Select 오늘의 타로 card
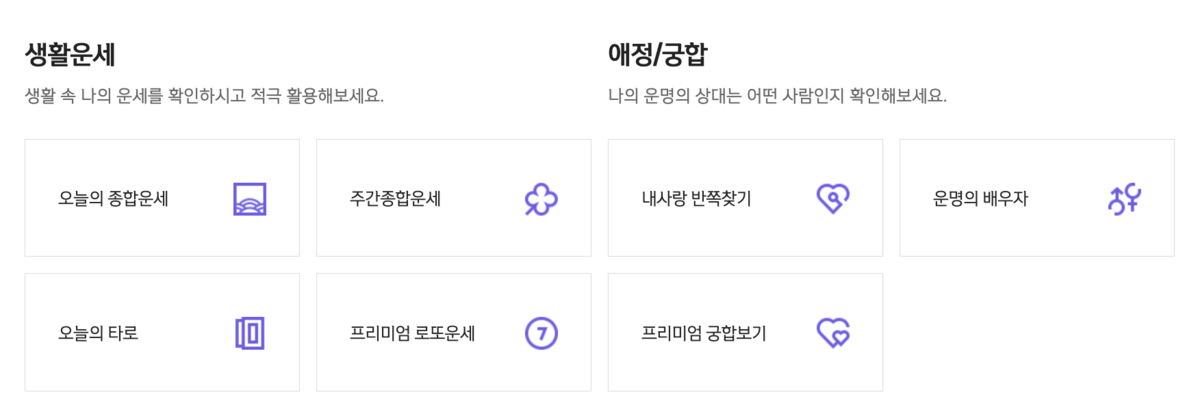 coord(161,332)
